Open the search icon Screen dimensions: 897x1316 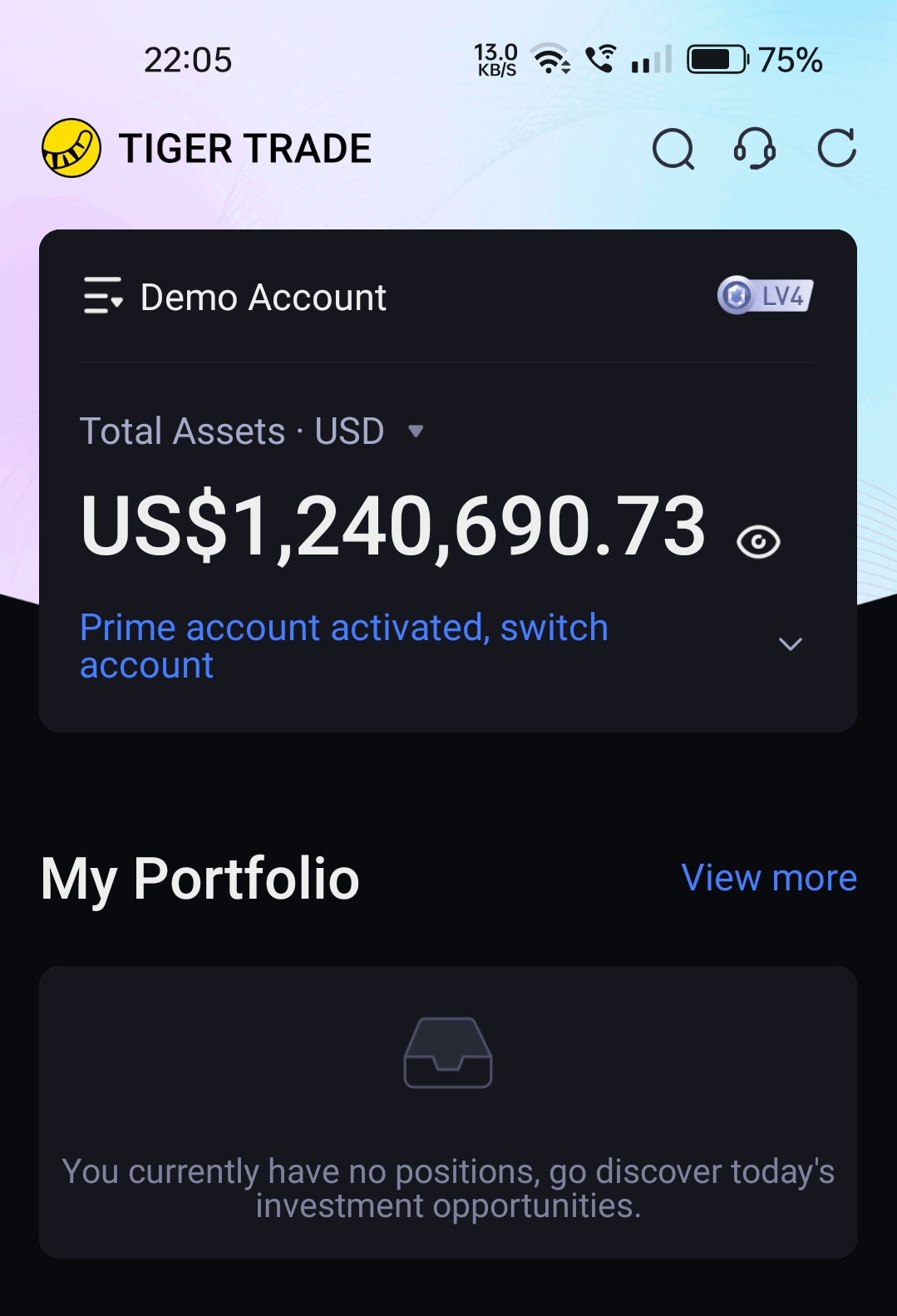pyautogui.click(x=673, y=150)
